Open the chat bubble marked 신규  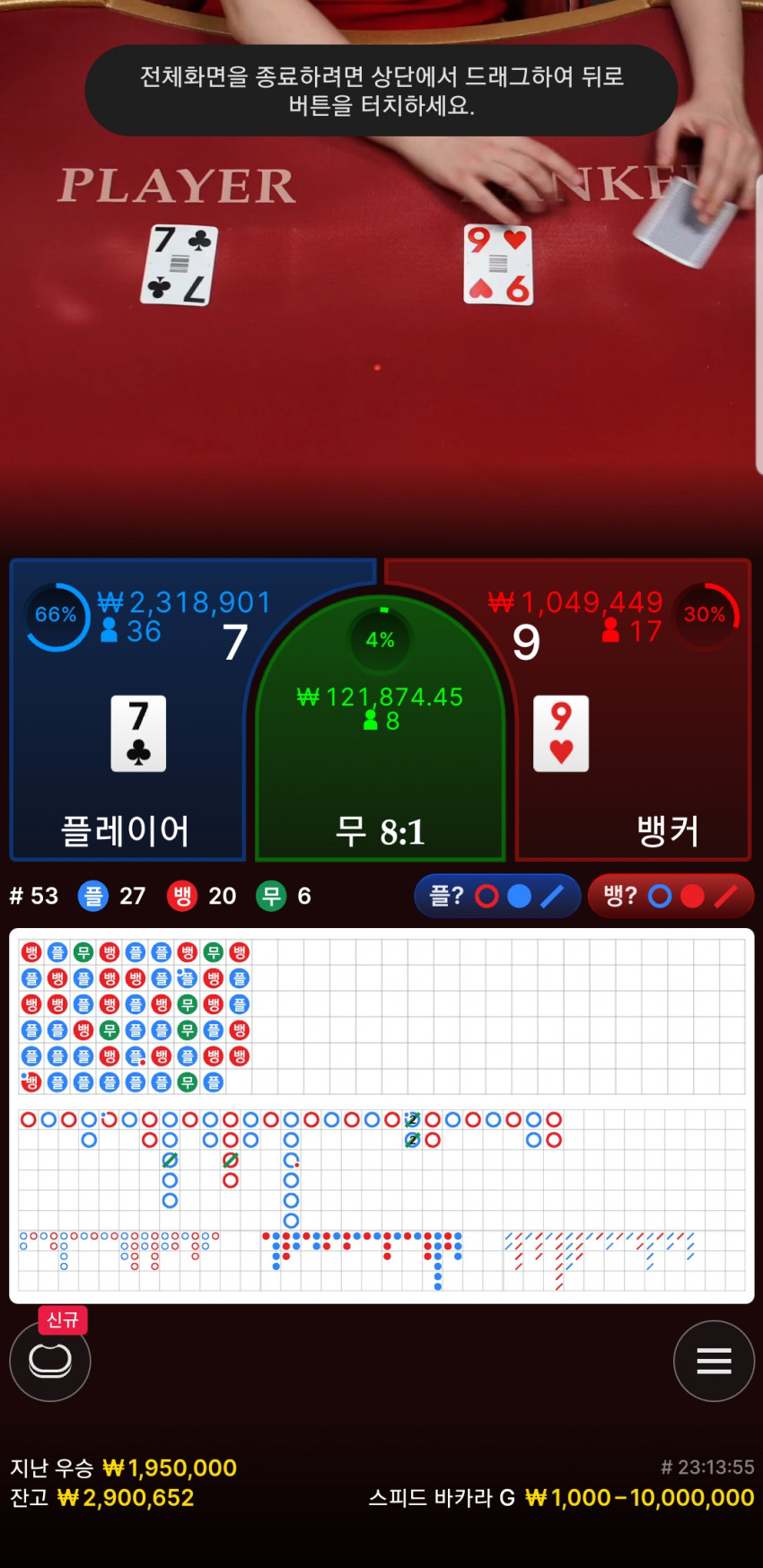pos(50,1361)
